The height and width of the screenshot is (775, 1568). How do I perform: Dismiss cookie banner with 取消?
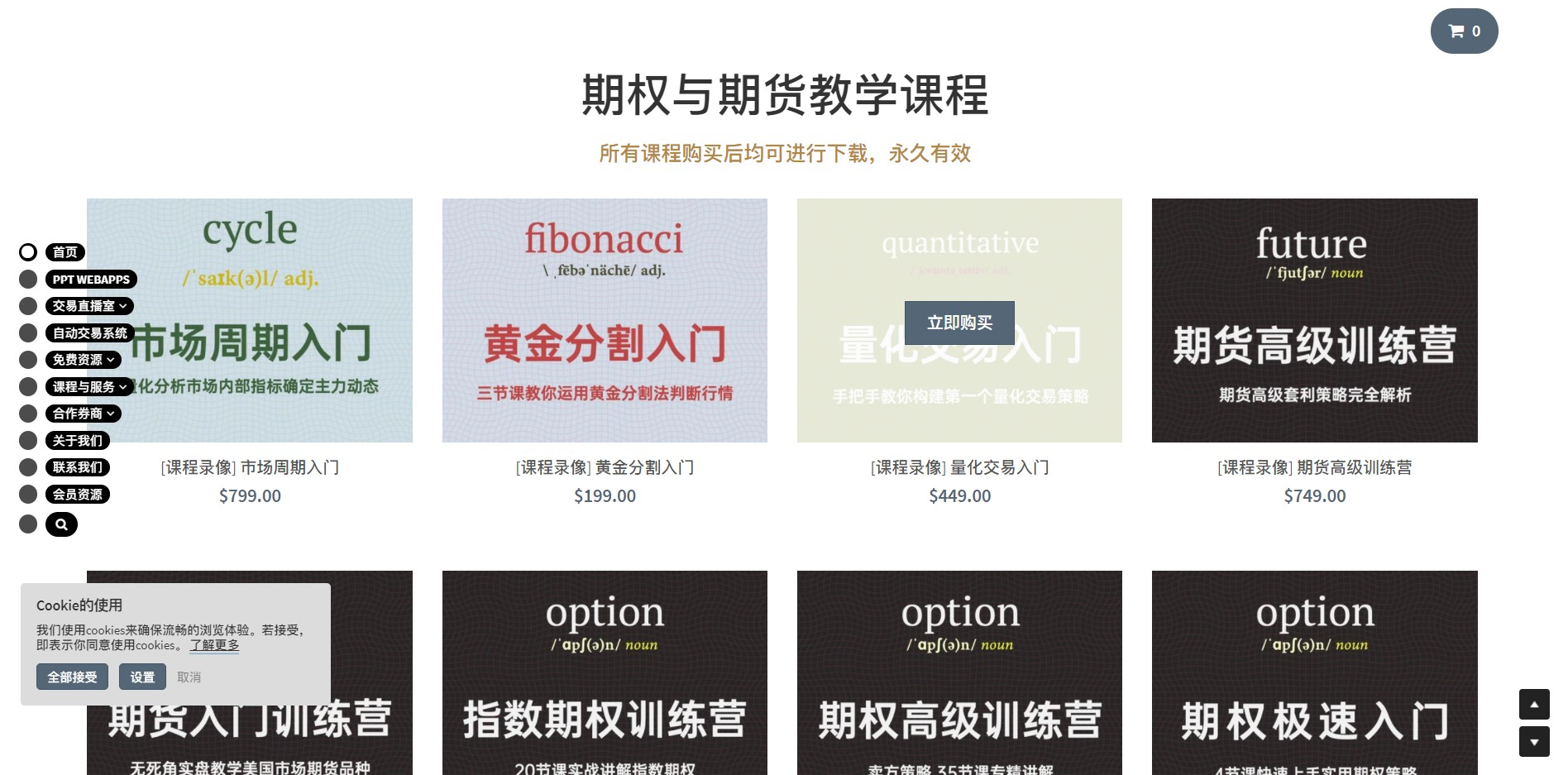click(x=189, y=677)
